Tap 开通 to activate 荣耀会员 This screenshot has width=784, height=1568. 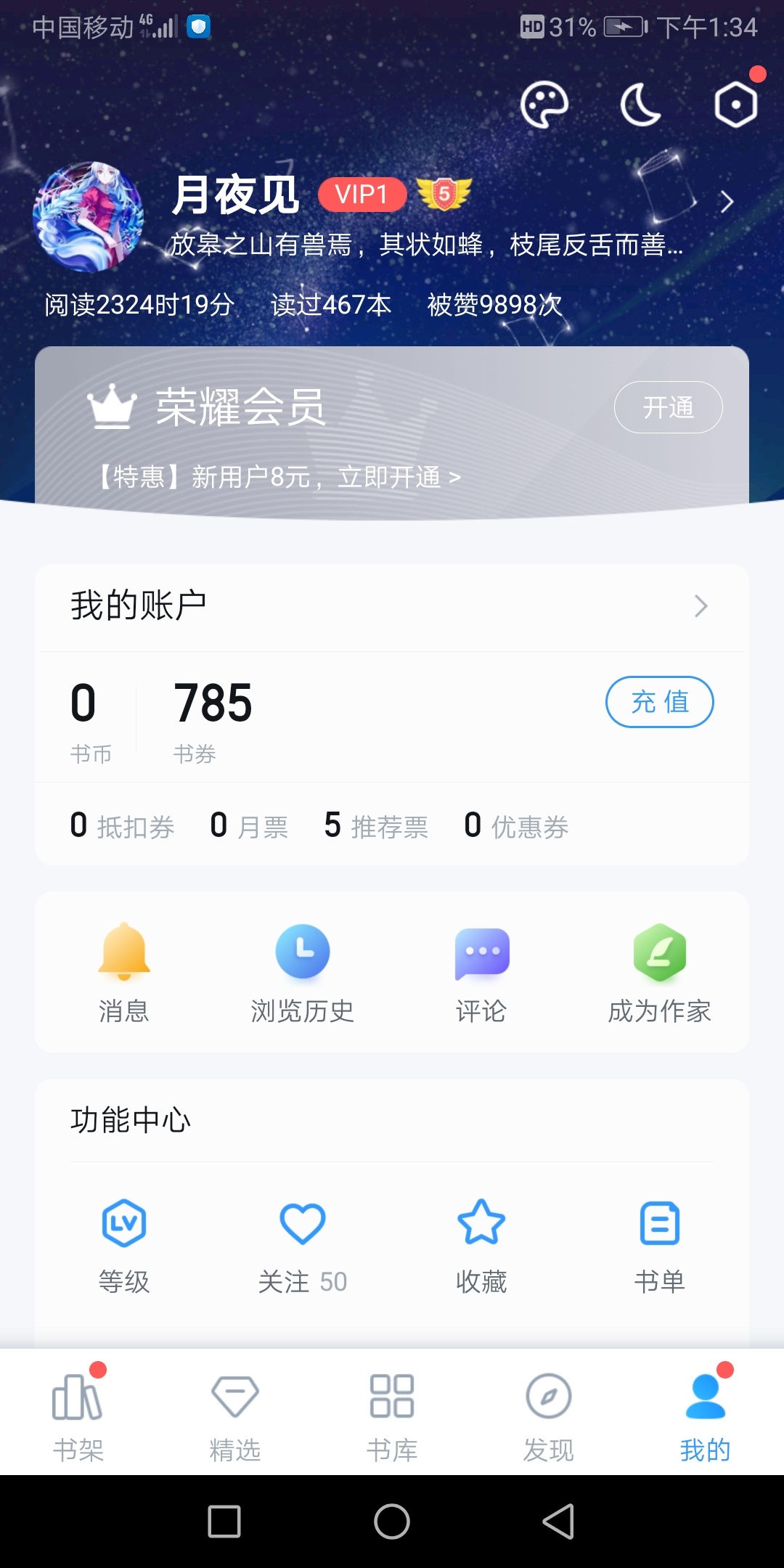[668, 407]
